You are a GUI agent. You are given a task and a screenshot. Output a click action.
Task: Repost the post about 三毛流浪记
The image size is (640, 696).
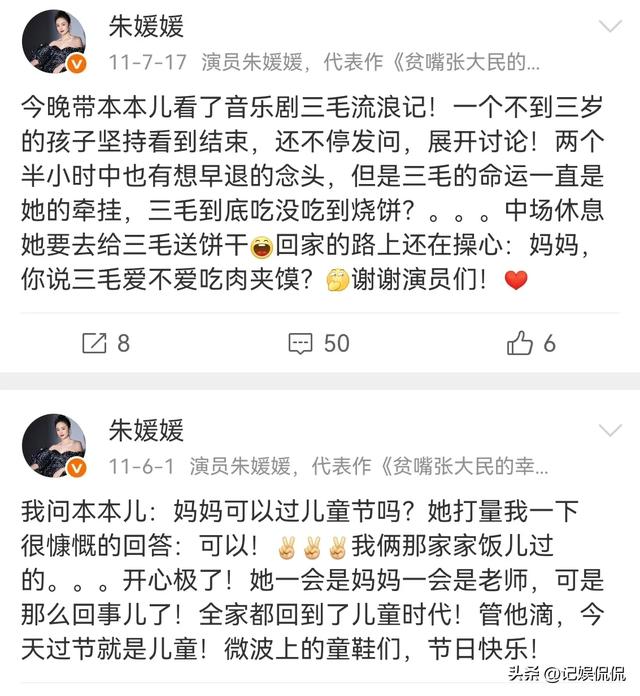tap(105, 343)
